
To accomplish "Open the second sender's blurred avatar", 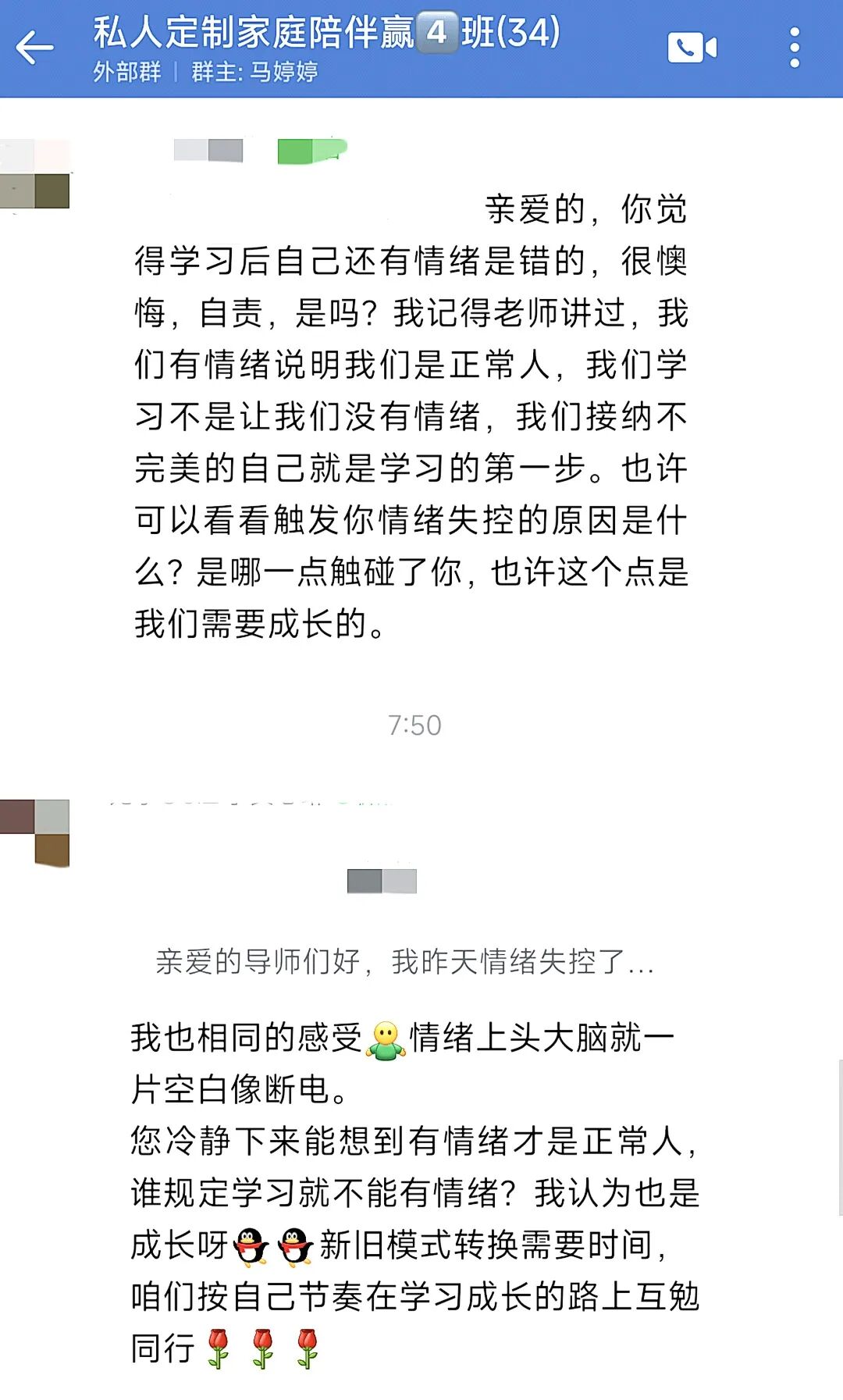I will coord(35,833).
